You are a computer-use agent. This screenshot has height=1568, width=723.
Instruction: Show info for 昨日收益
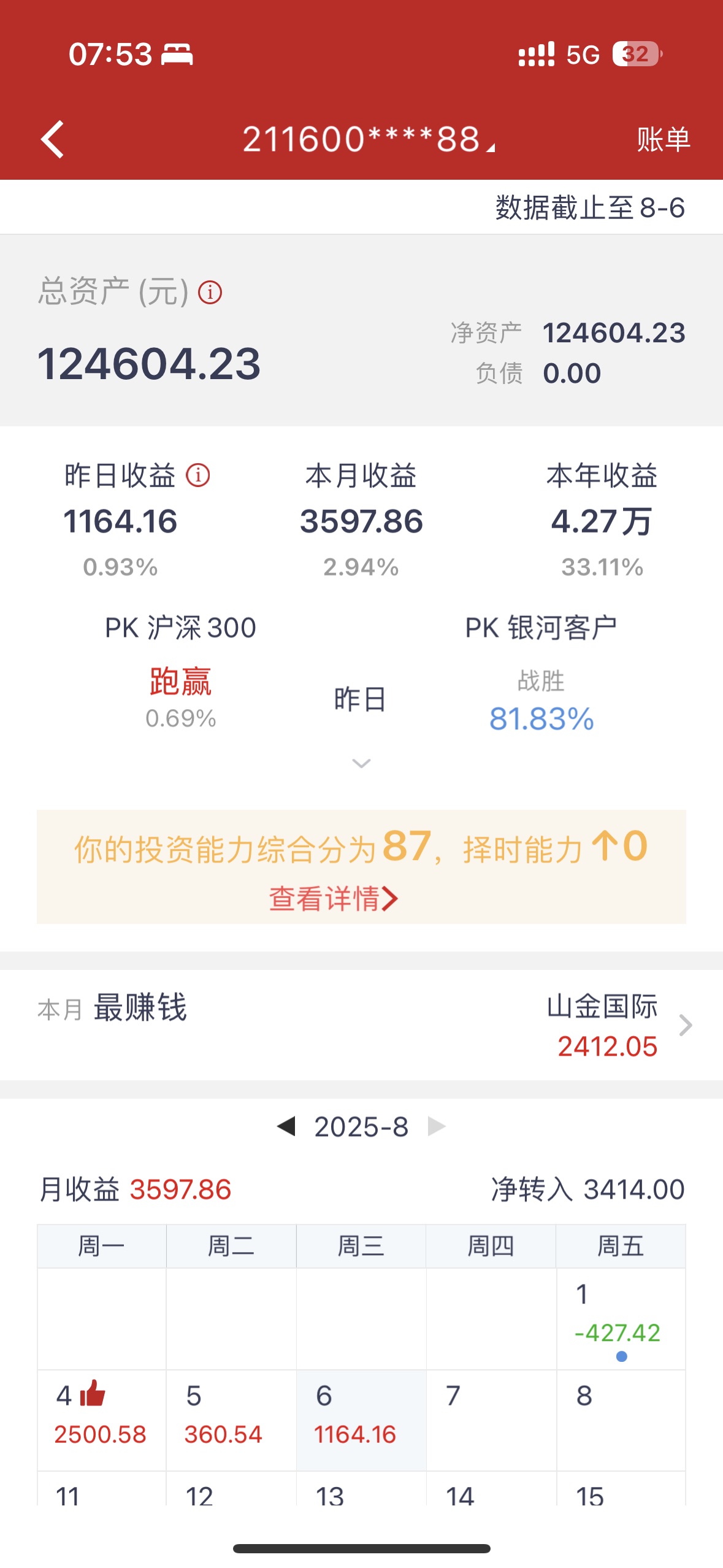point(198,475)
